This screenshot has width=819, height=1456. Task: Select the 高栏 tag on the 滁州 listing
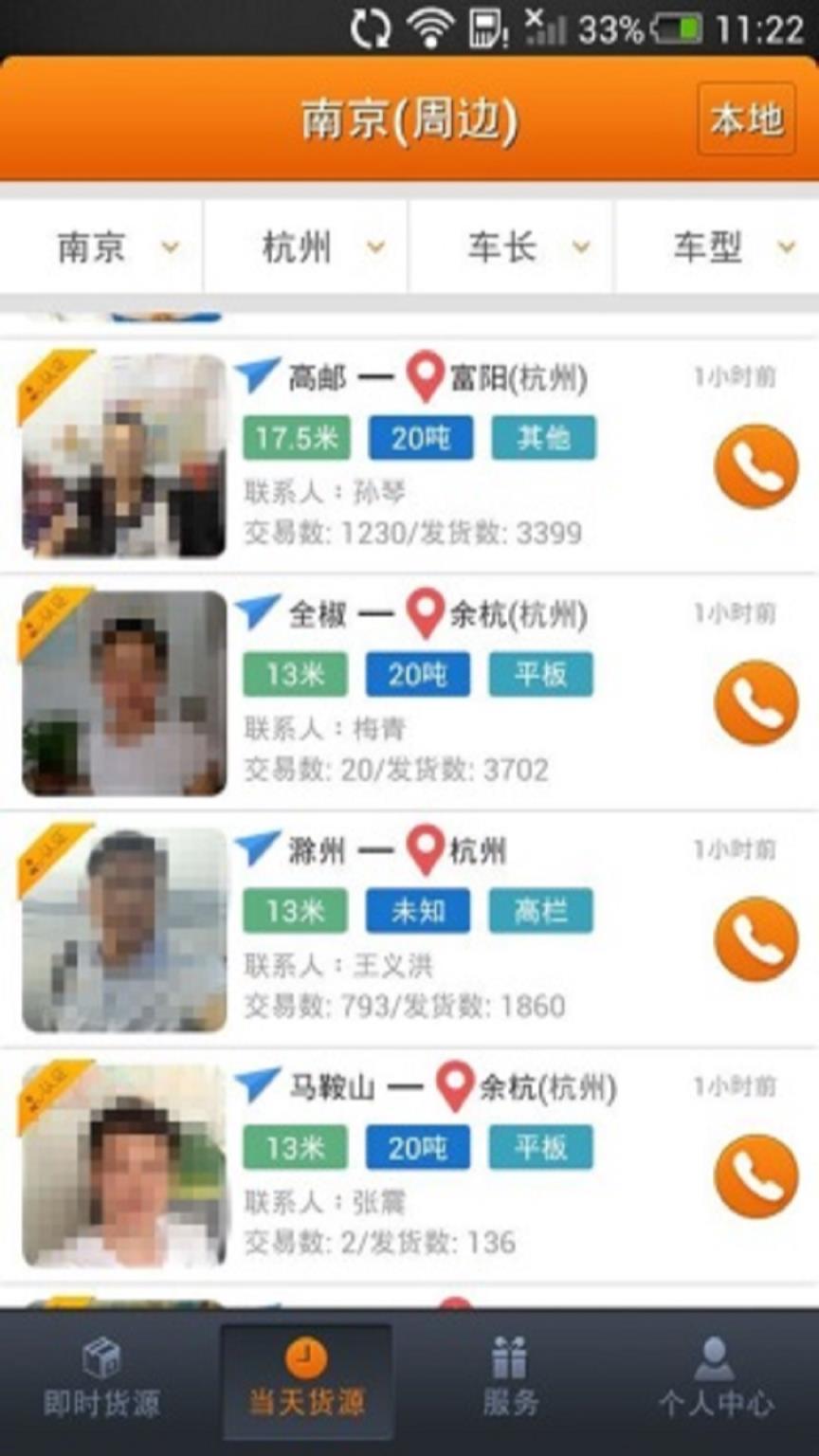(540, 911)
